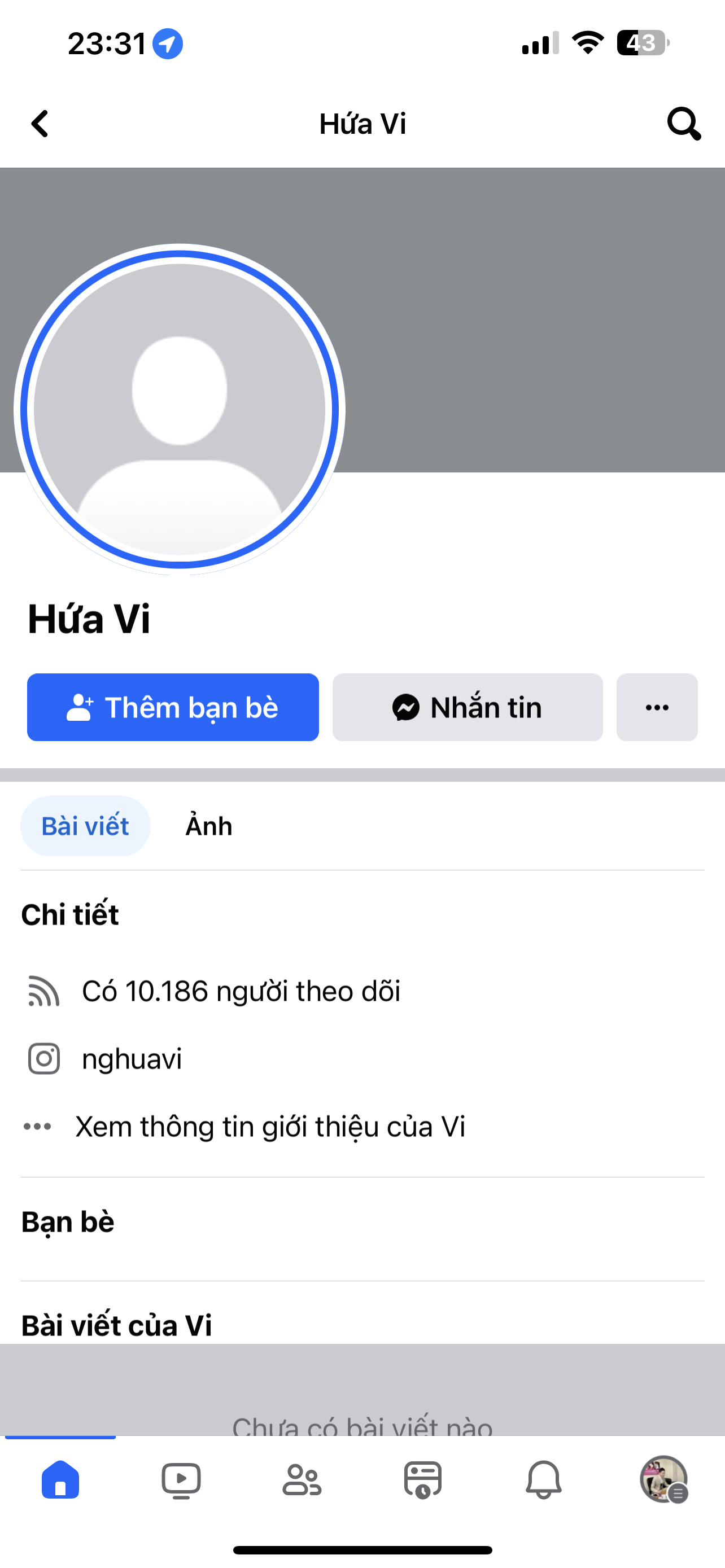Switch to the Ảnh tab
The width and height of the screenshot is (725, 1568).
pyautogui.click(x=209, y=826)
